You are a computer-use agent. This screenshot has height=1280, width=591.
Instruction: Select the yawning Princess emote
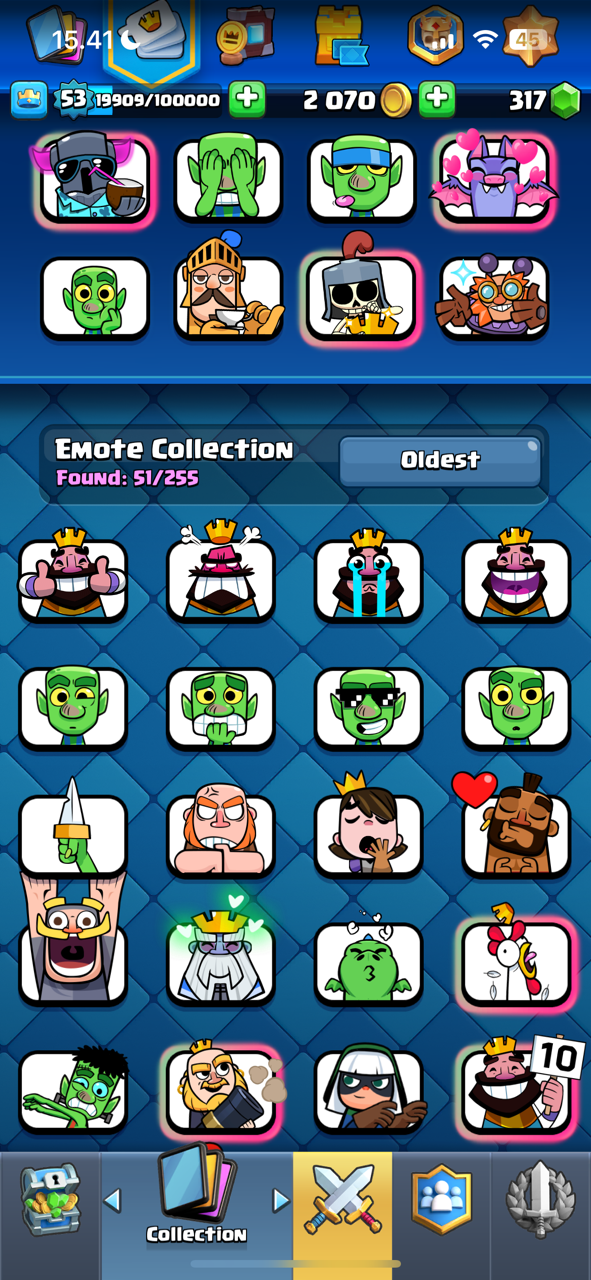[369, 829]
